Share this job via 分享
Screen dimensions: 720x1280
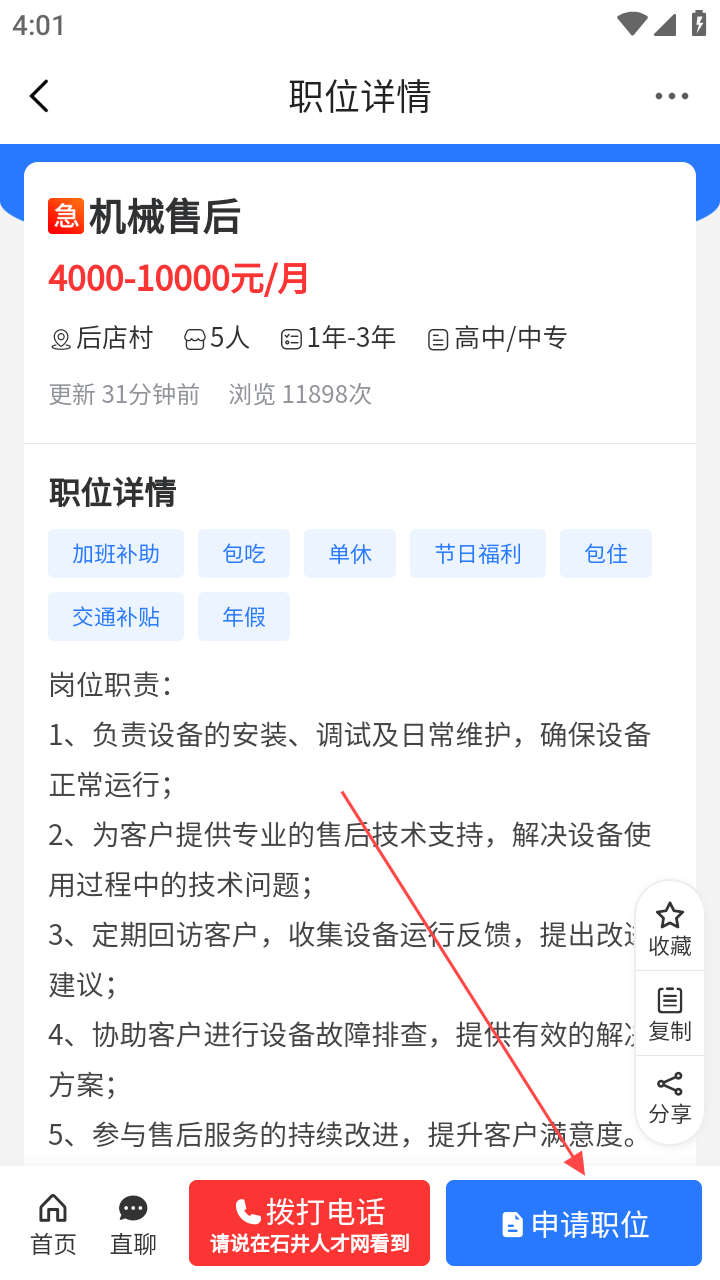tap(669, 1097)
